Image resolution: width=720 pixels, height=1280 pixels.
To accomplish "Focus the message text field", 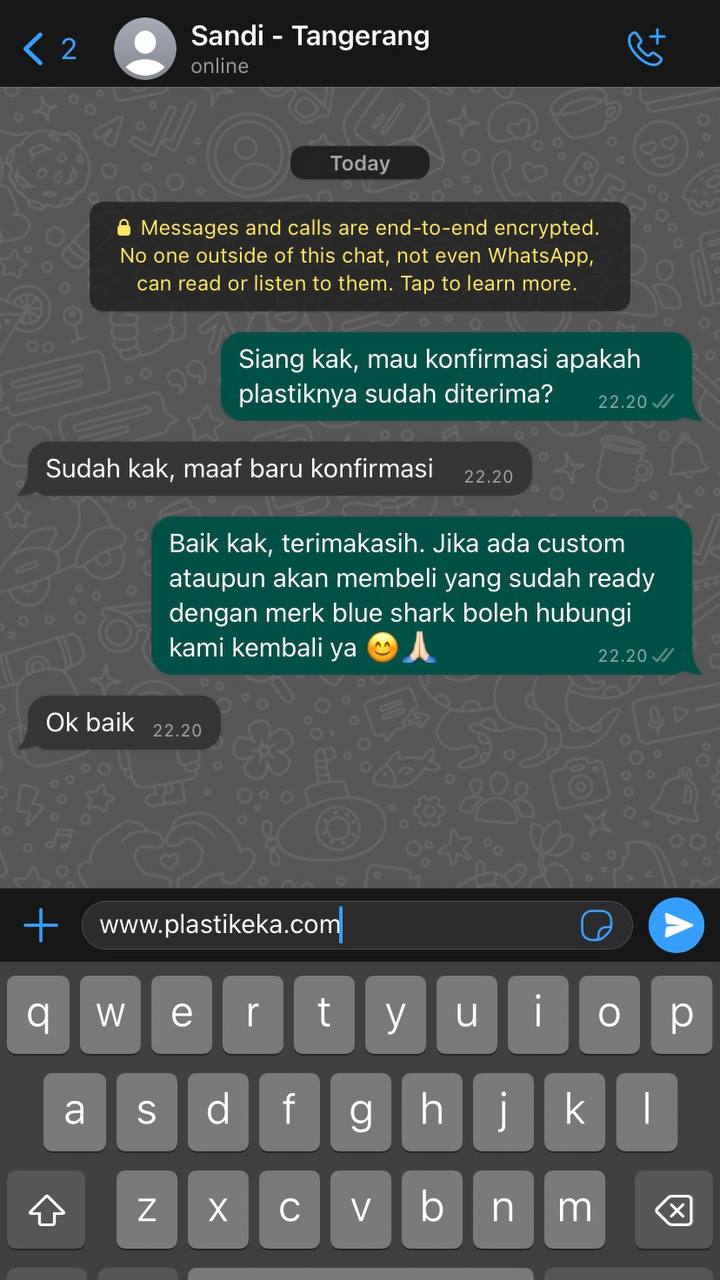I will 330,925.
